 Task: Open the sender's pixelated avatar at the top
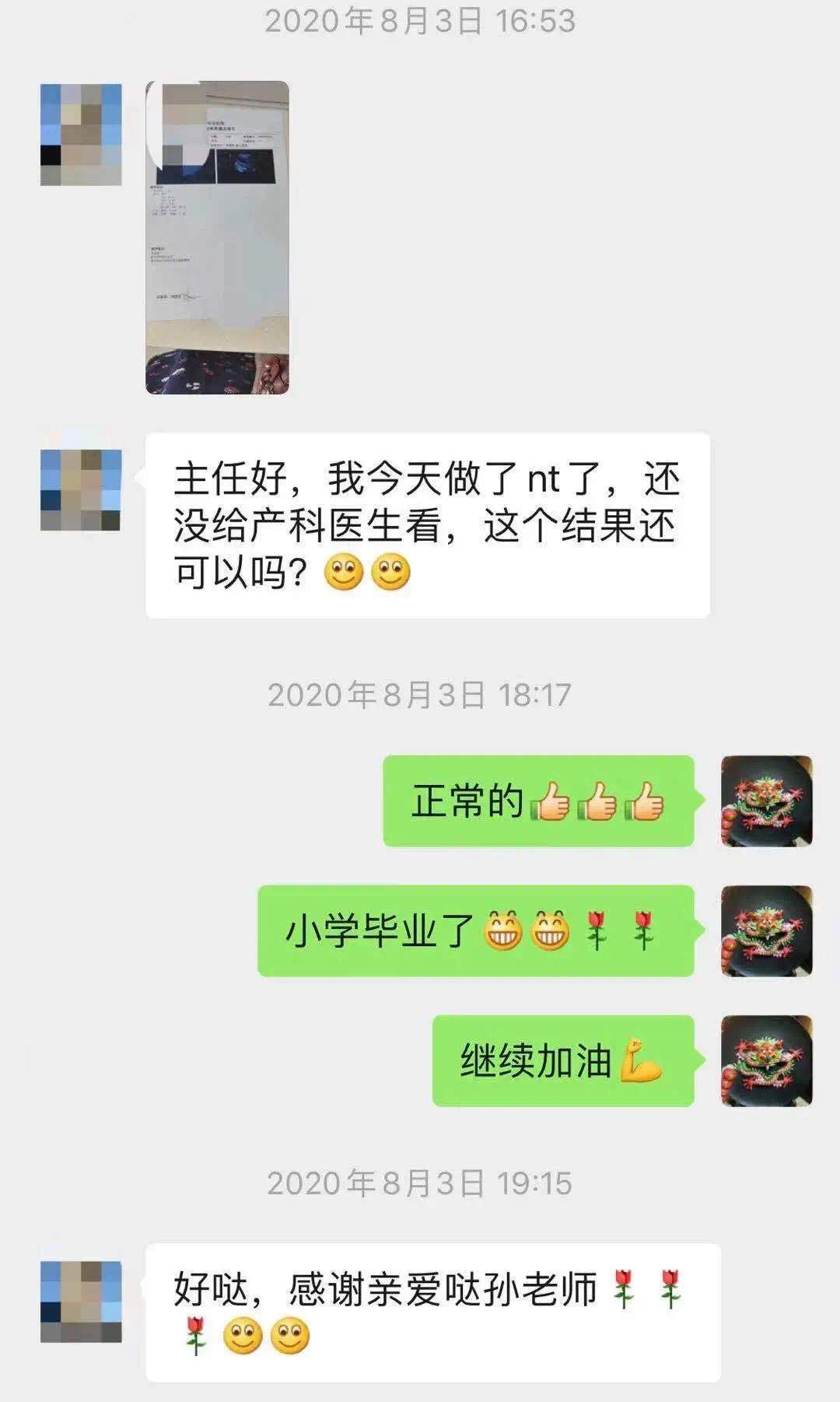coord(80,136)
